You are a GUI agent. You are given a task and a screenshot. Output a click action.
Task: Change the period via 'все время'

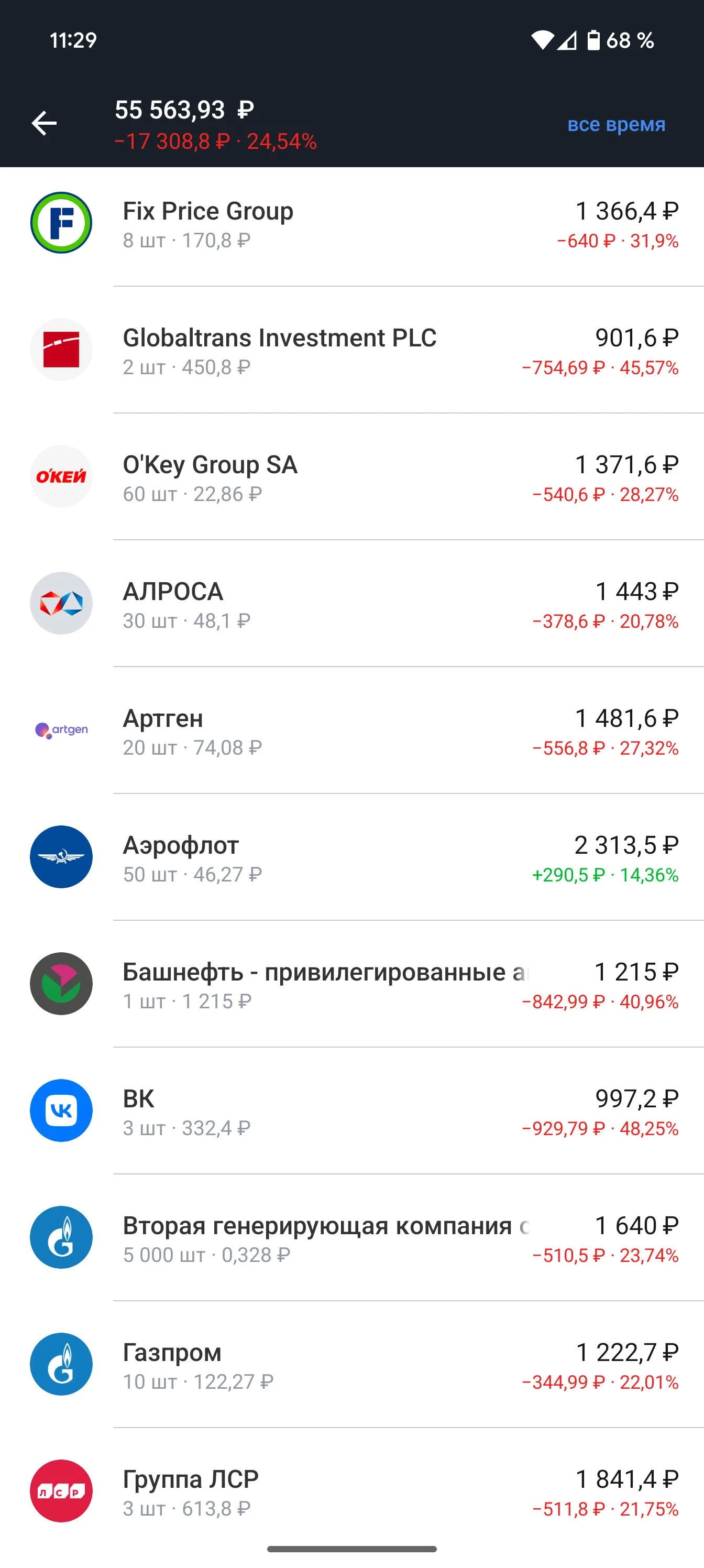pos(616,124)
